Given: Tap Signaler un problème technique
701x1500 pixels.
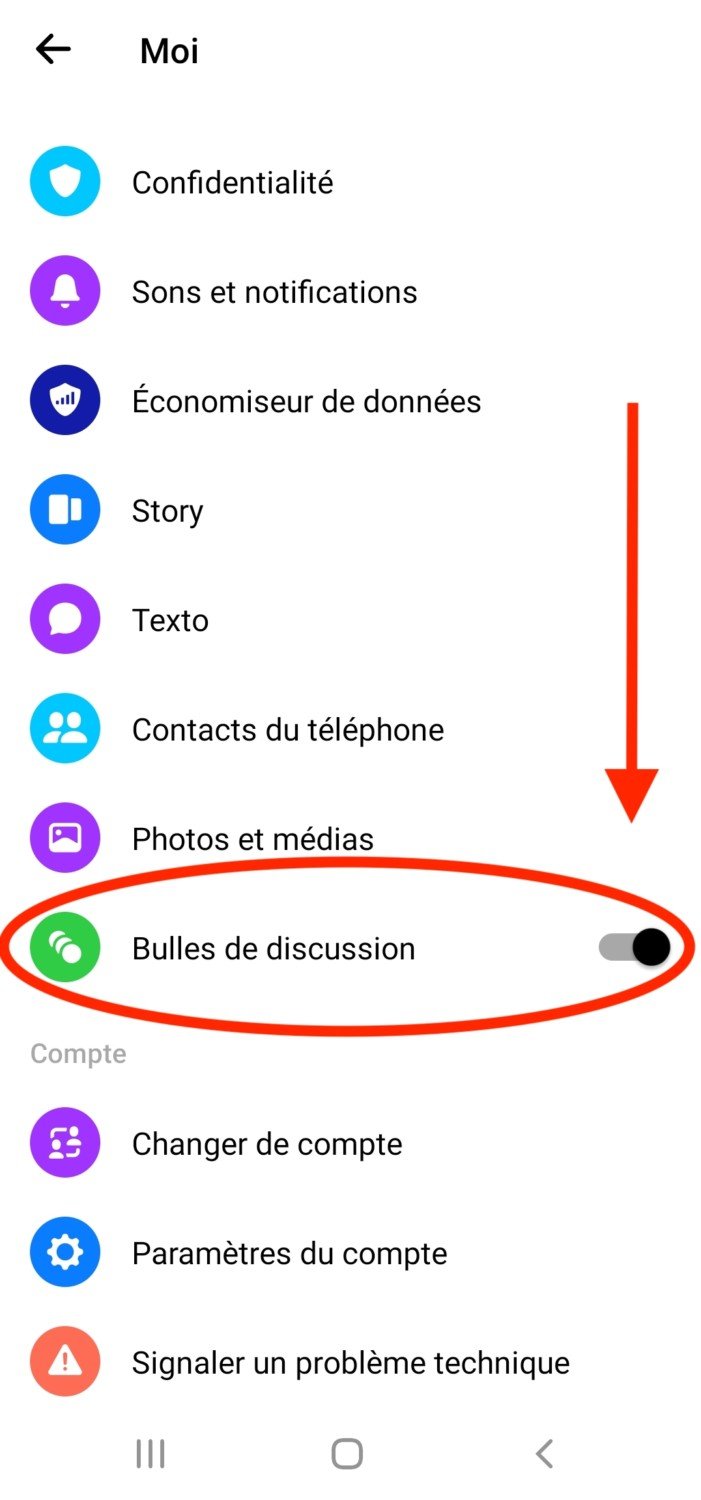Looking at the screenshot, I should (350, 1362).
